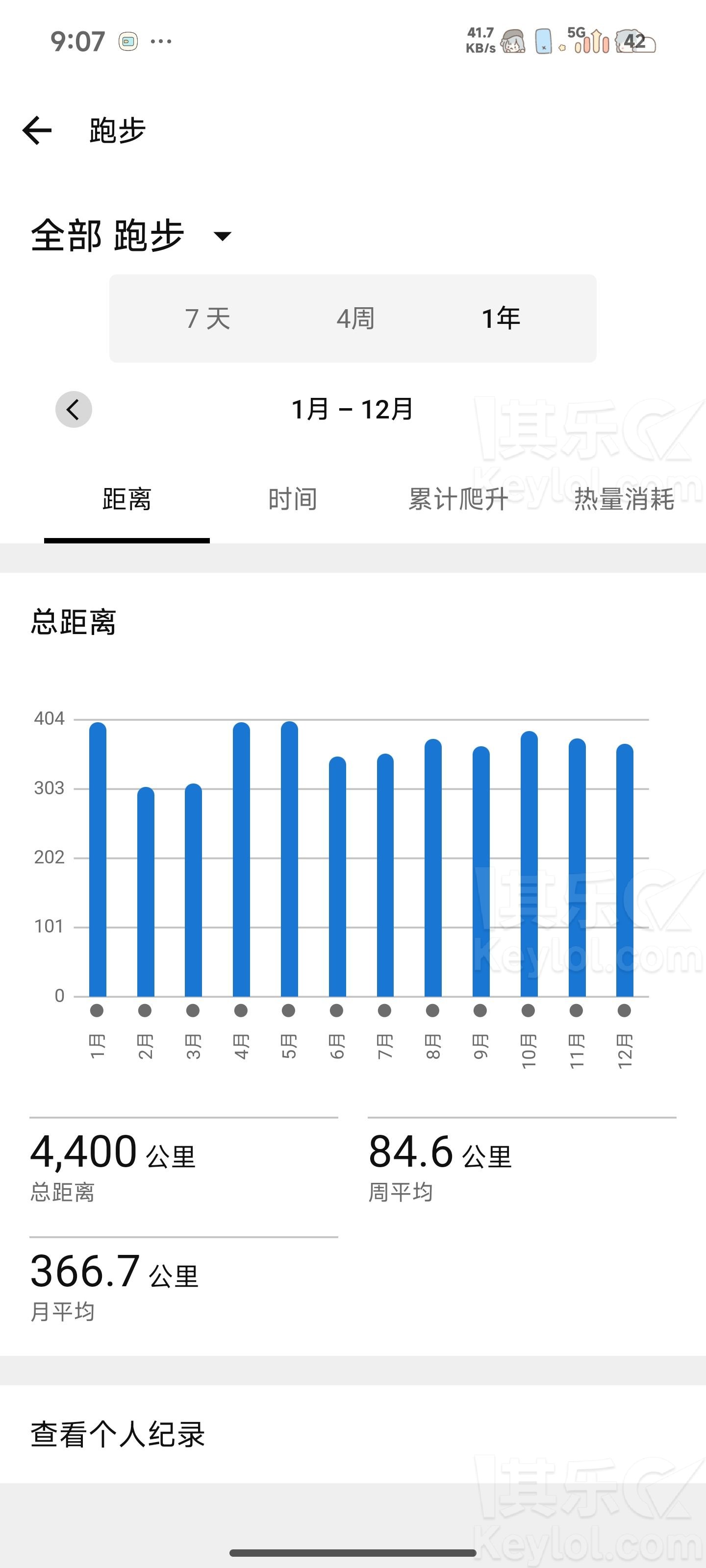The height and width of the screenshot is (1568, 706).
Task: Switch to the 4周 range
Action: coord(356,318)
